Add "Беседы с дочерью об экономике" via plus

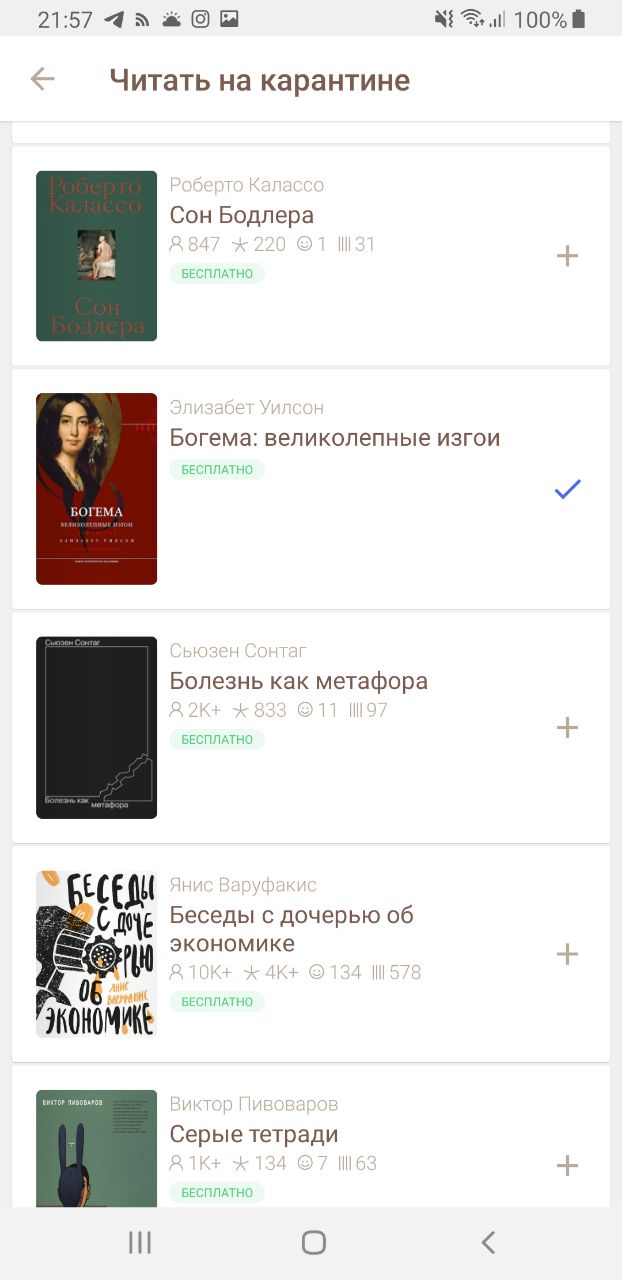(567, 954)
